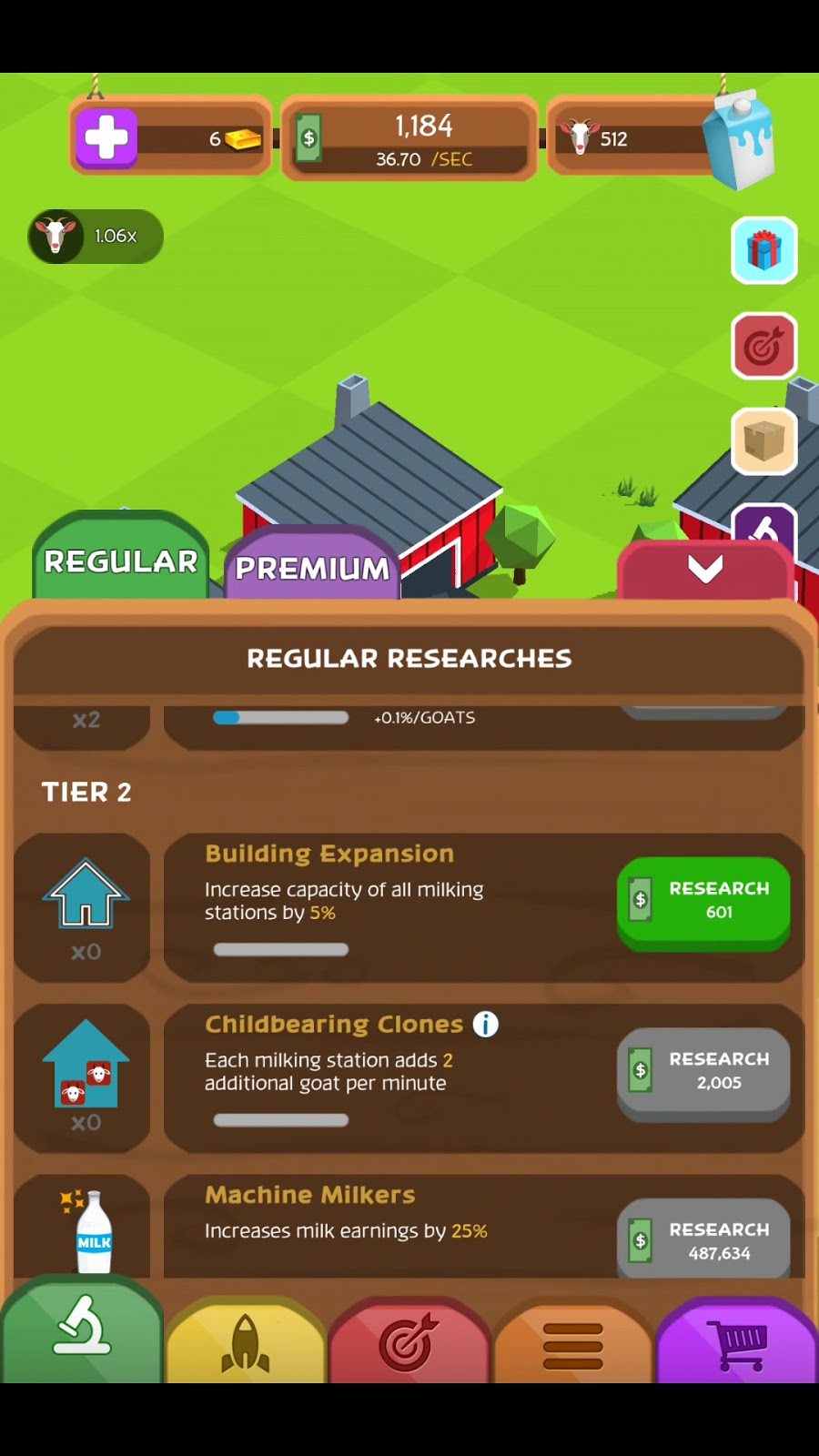The height and width of the screenshot is (1456, 819).
Task: Collapse the research panel with the down arrow
Action: tap(705, 570)
